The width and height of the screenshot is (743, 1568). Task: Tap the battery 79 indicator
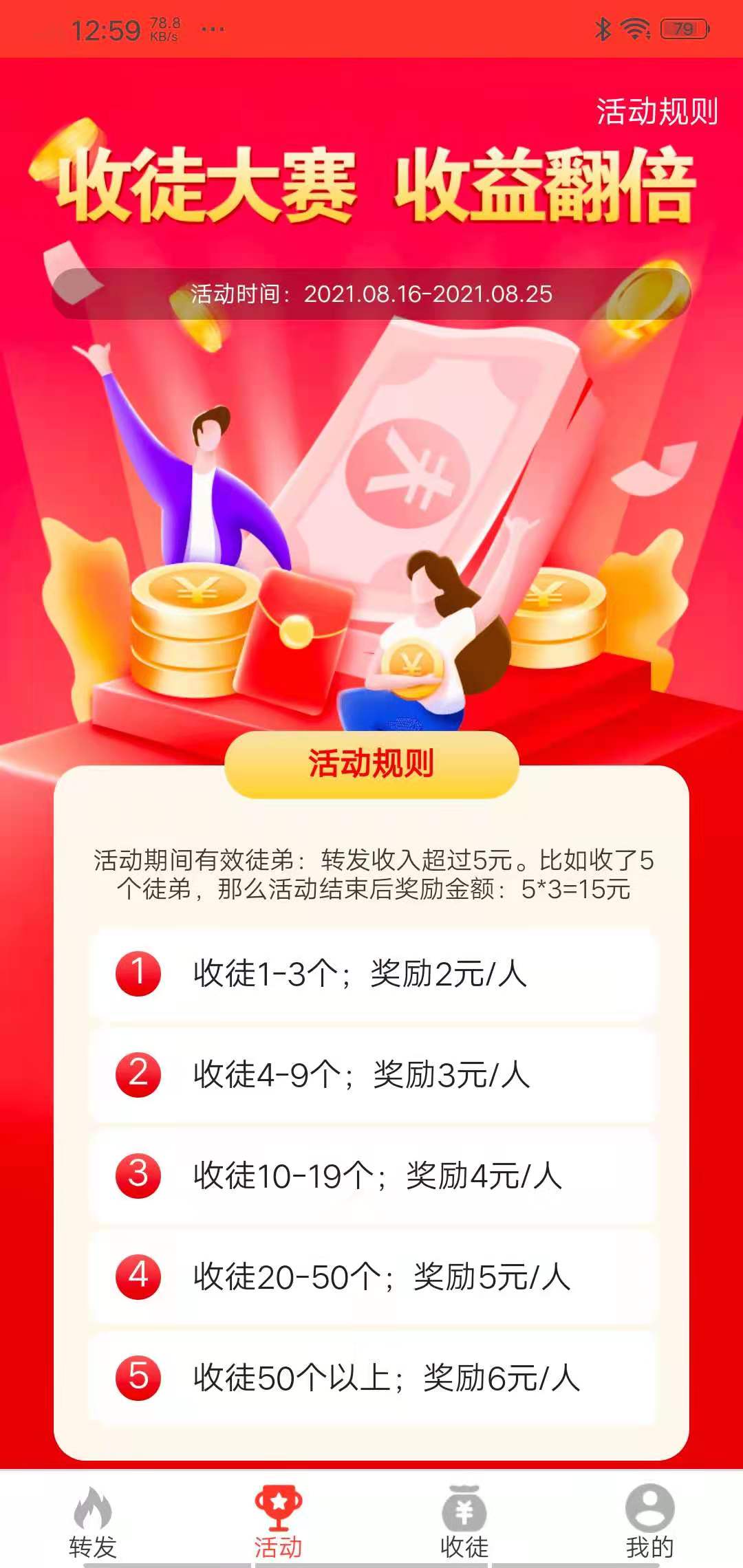[x=682, y=28]
